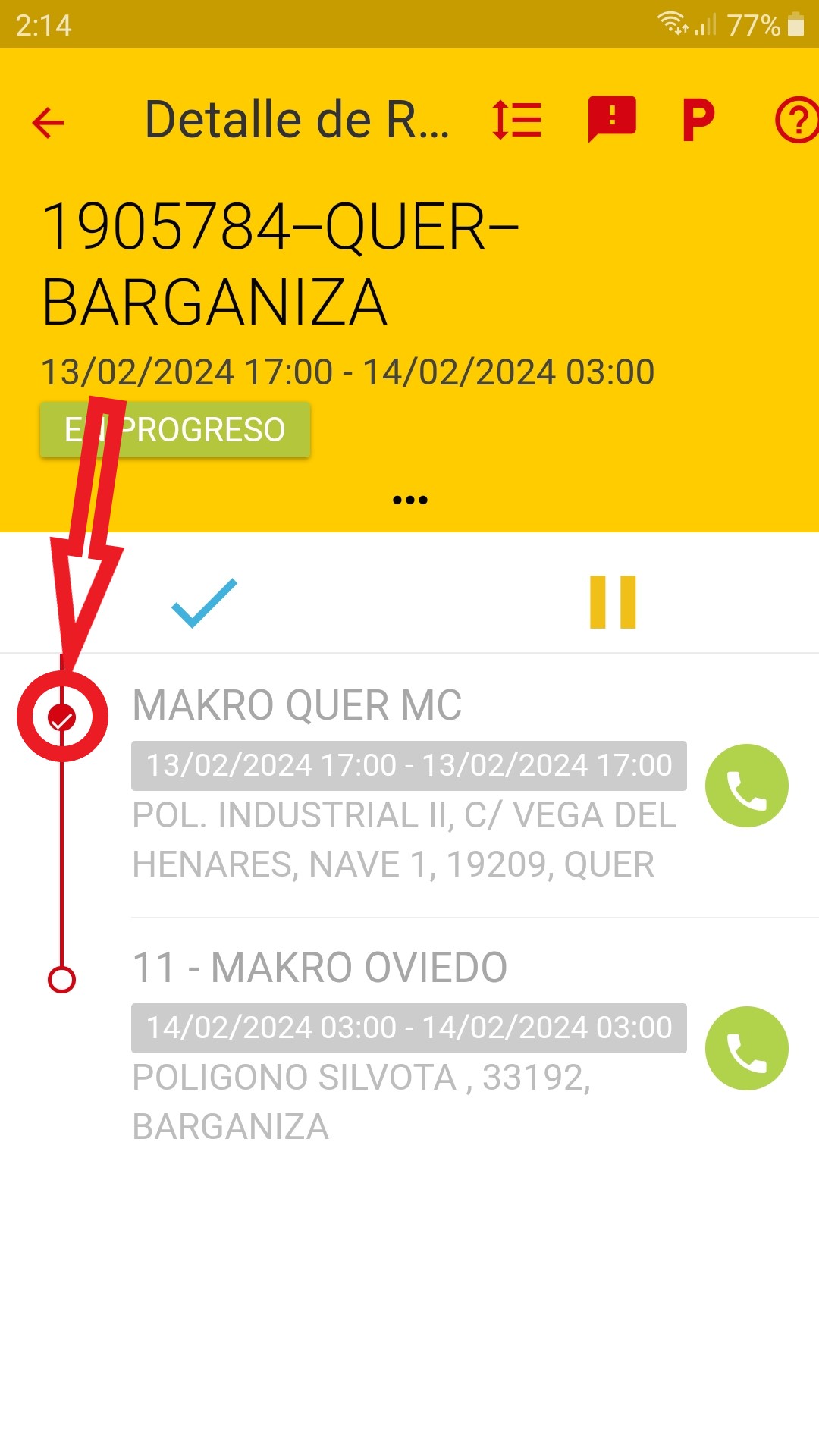Call the MAKRO OVIEDO contact

coord(747,1048)
